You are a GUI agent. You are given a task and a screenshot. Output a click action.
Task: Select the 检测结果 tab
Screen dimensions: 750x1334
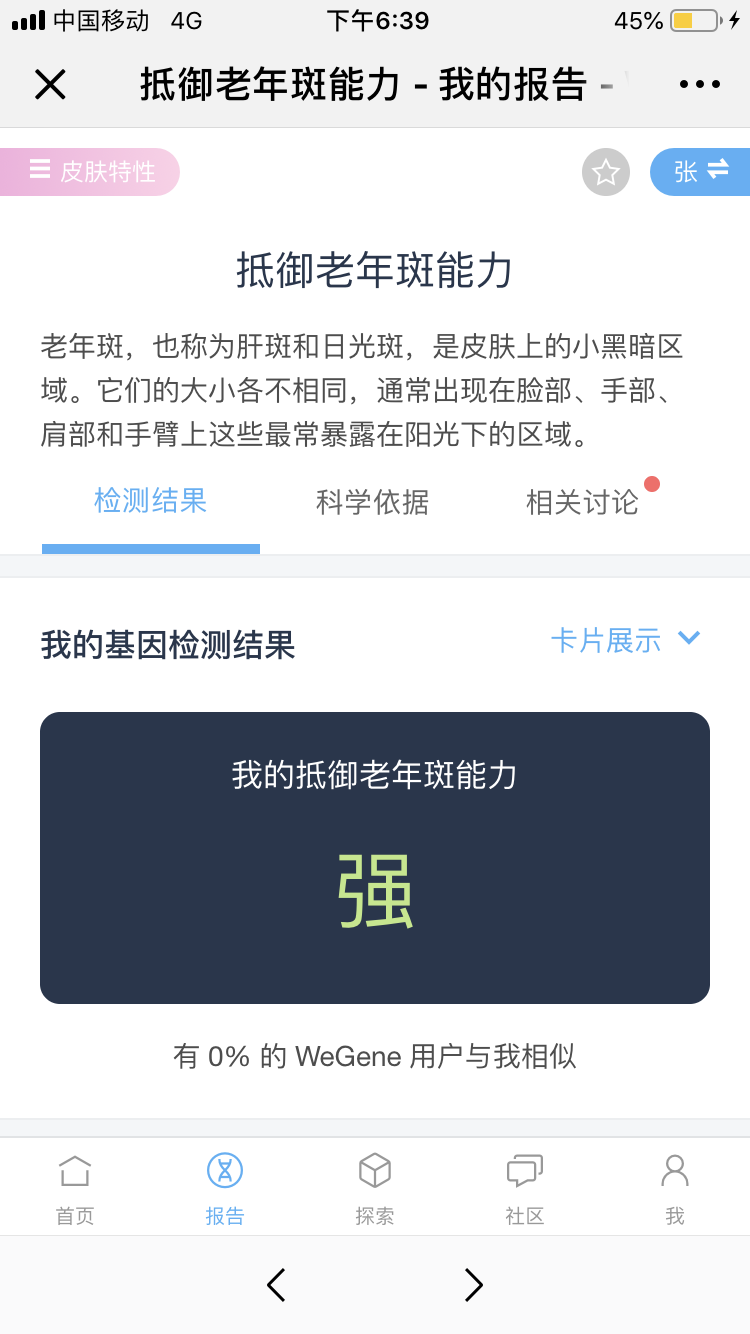coord(151,501)
